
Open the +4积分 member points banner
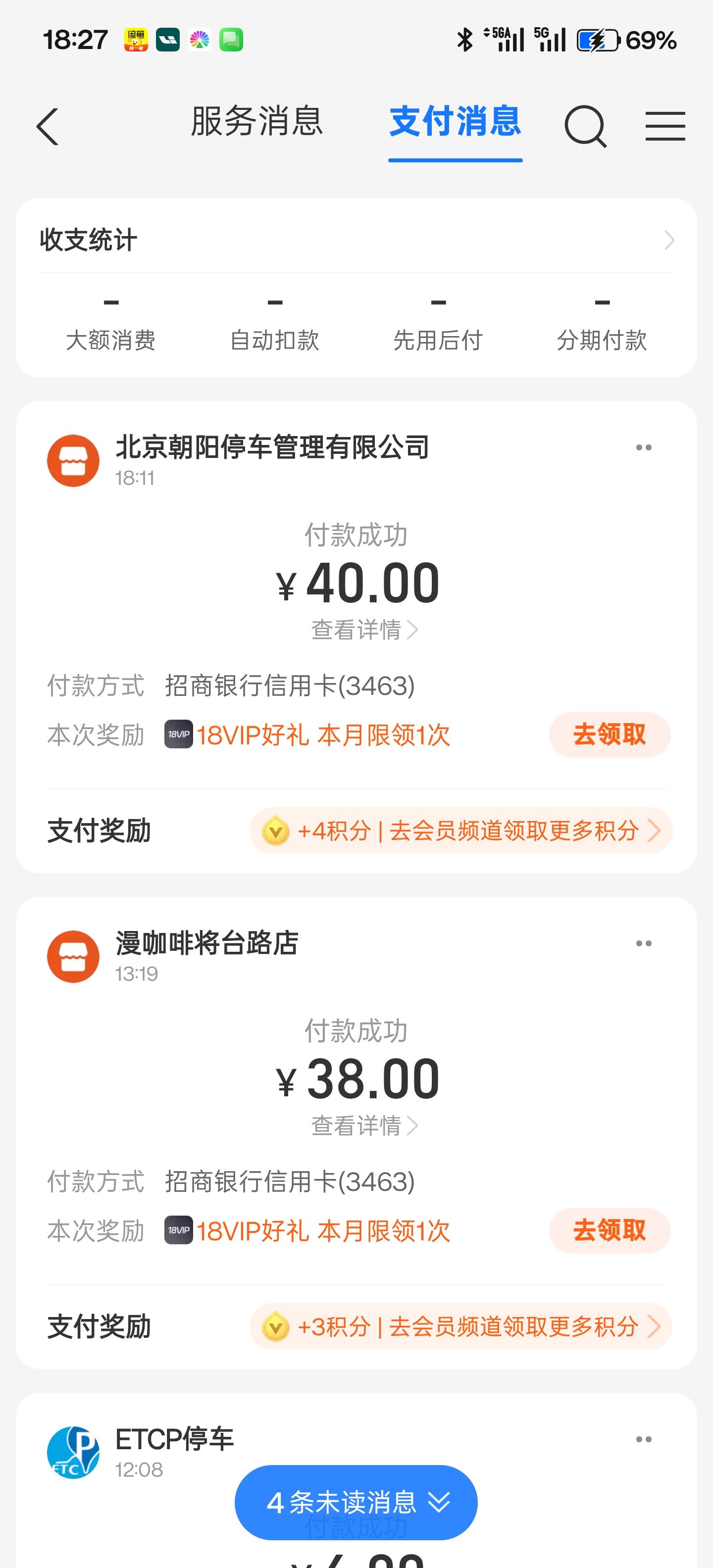(x=461, y=831)
